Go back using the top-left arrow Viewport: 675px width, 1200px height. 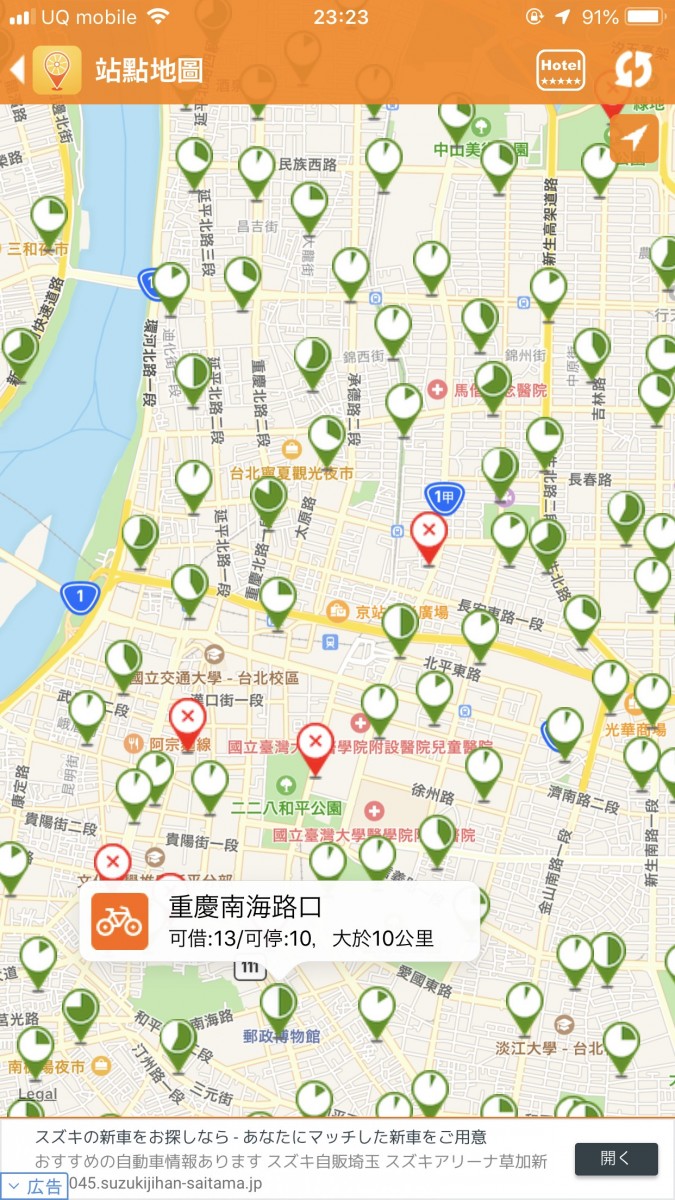tap(17, 69)
